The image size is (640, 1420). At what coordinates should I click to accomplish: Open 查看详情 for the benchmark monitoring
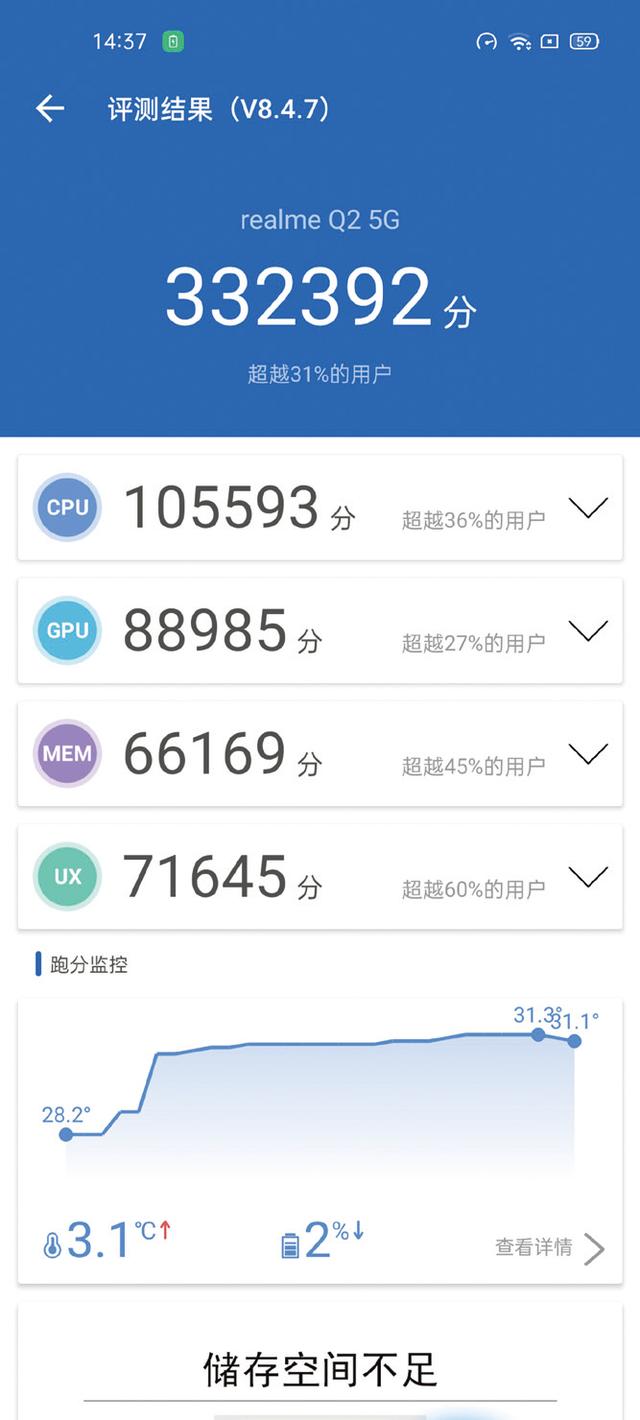pos(550,1247)
